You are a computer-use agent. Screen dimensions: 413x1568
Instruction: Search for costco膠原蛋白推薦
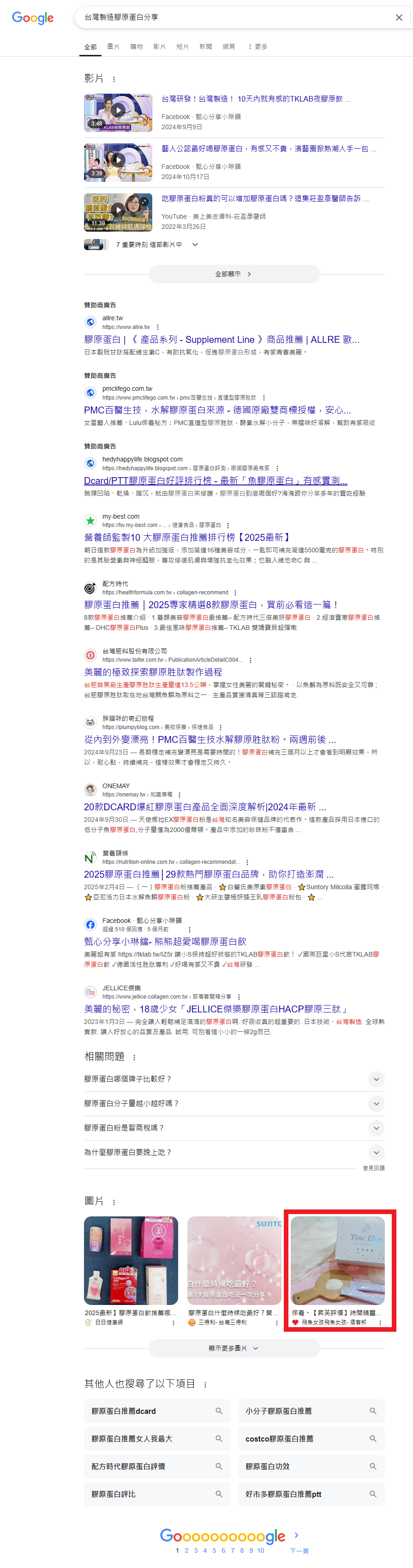click(x=311, y=1439)
